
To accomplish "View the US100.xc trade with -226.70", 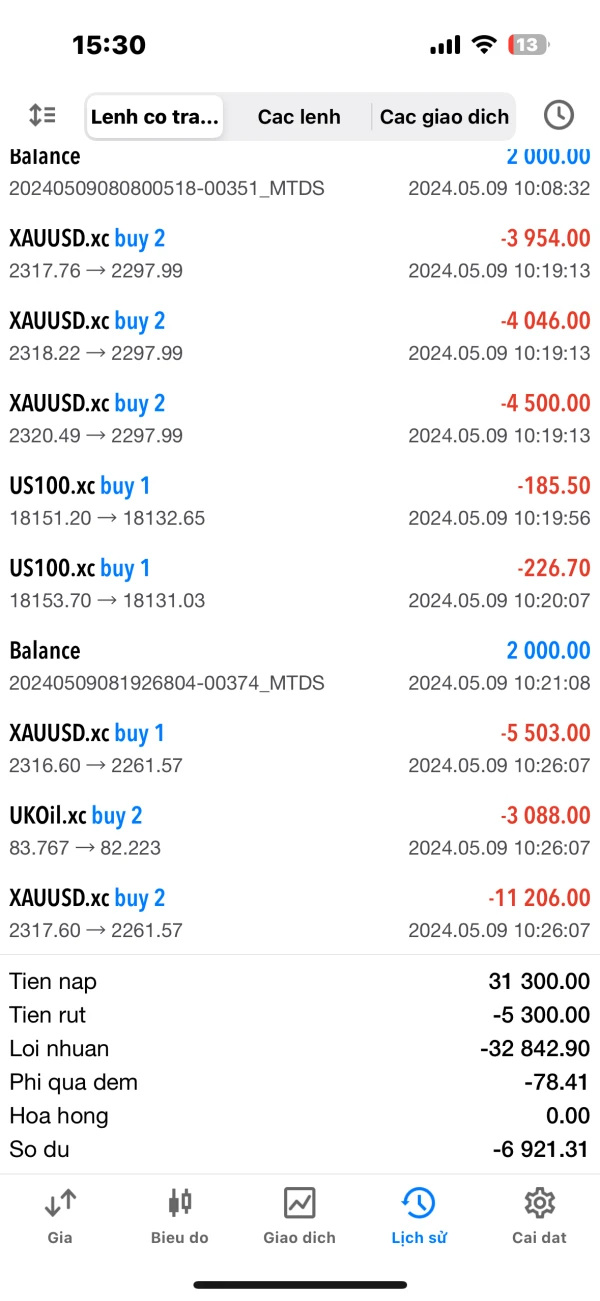I will 300,583.
